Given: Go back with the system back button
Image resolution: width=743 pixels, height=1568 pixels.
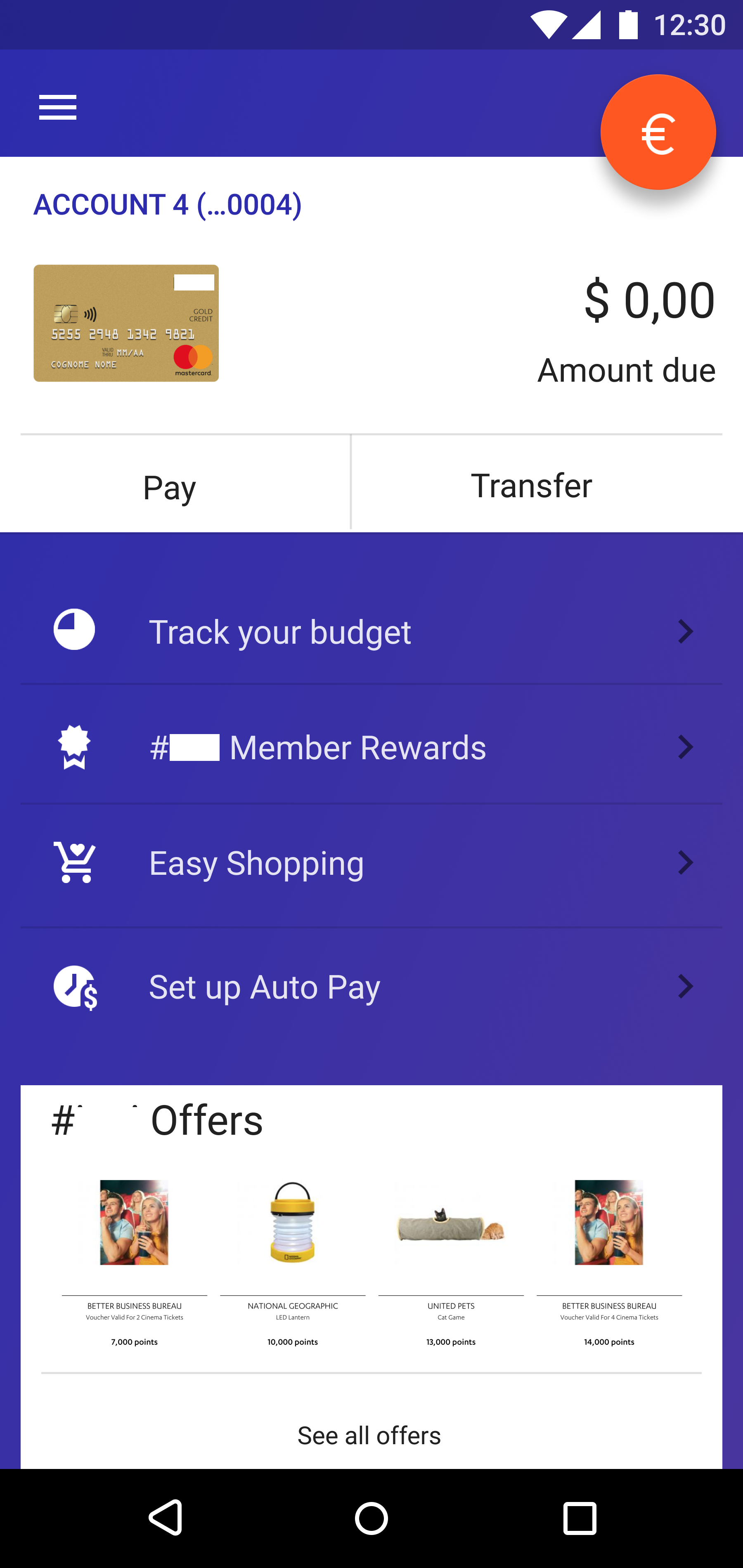Looking at the screenshot, I should tap(166, 1518).
